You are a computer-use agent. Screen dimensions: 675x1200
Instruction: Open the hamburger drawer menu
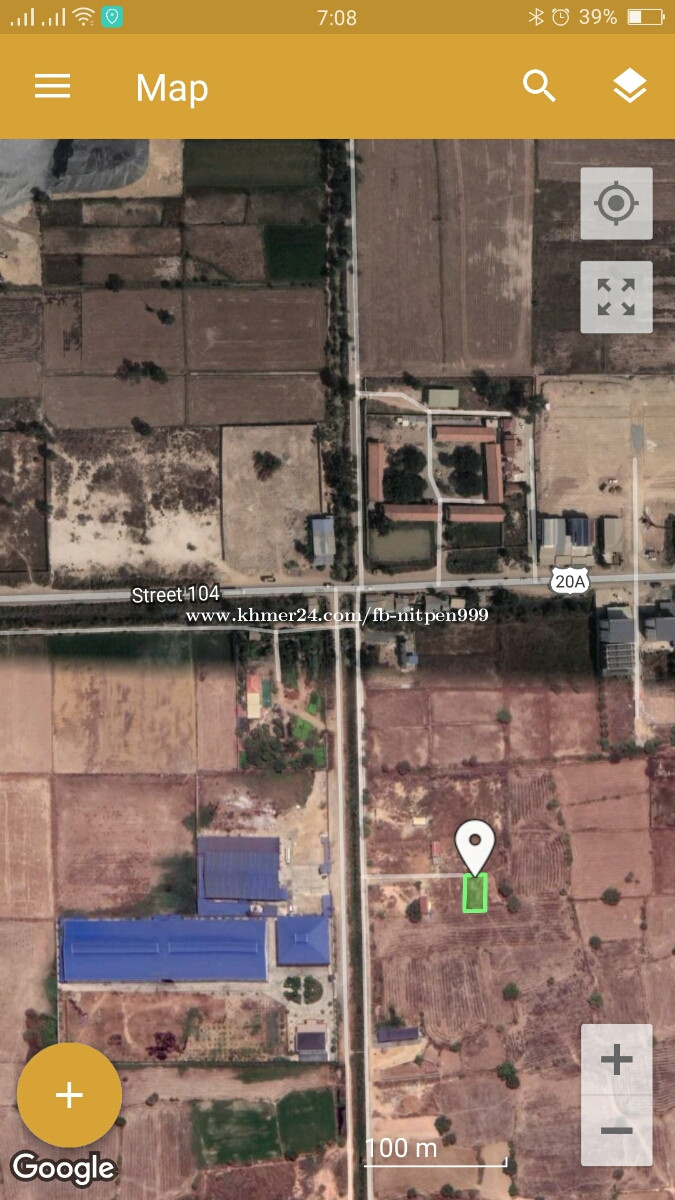(x=52, y=87)
